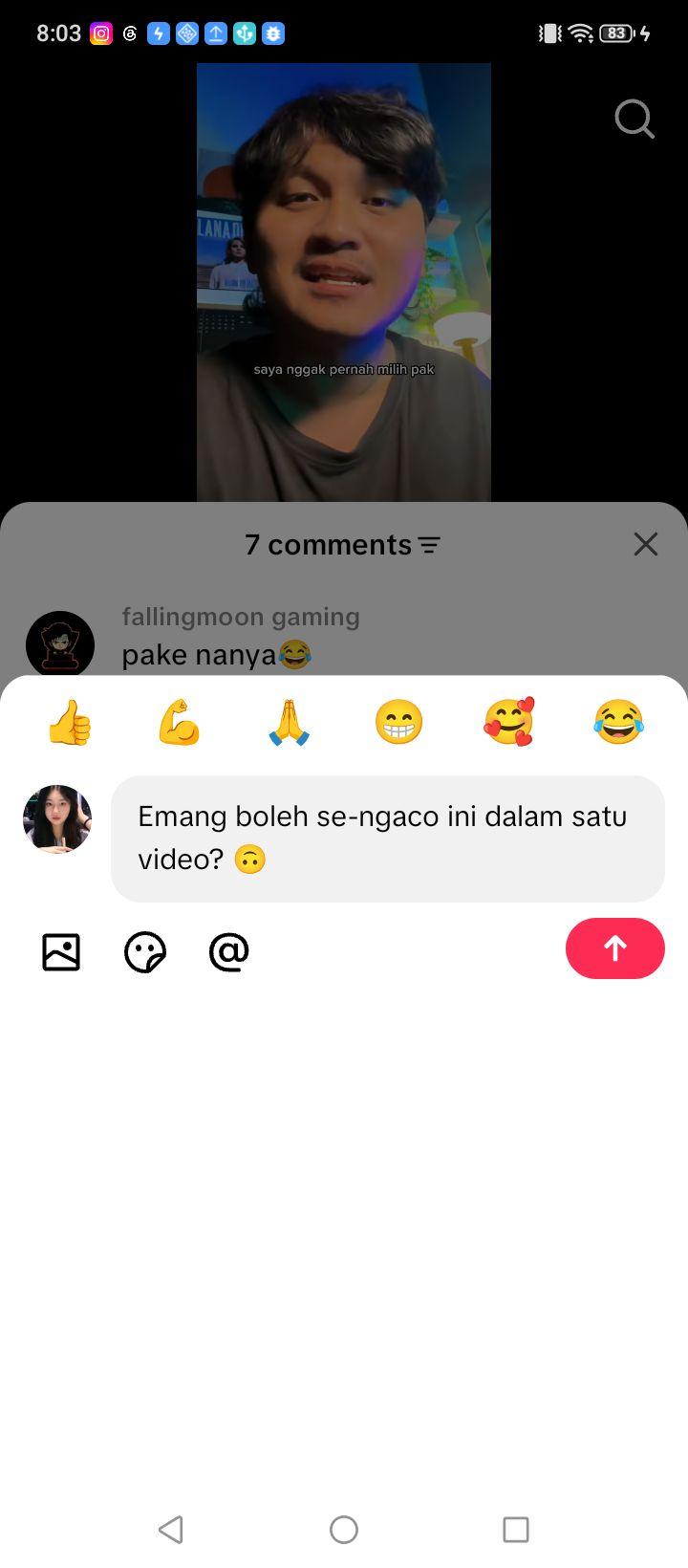Send the comment with red arrow button
The image size is (688, 1568).
click(x=615, y=948)
